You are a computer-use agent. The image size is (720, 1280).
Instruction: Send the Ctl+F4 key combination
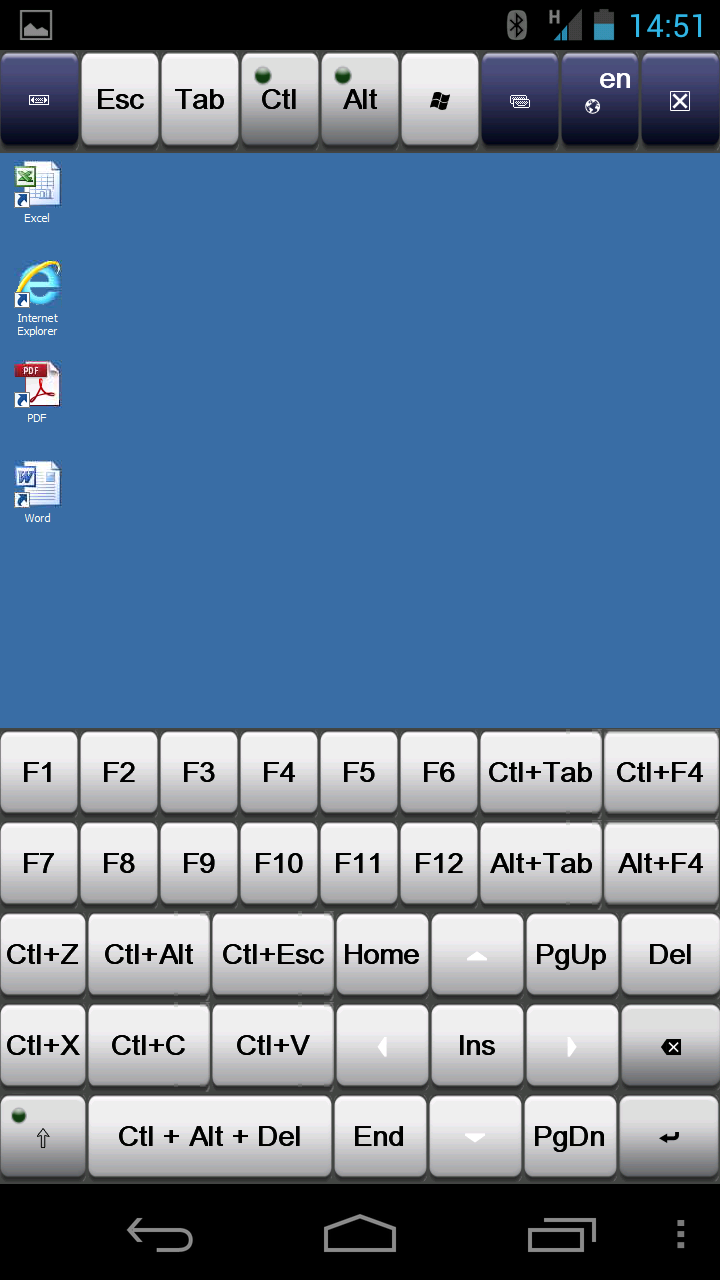point(660,772)
